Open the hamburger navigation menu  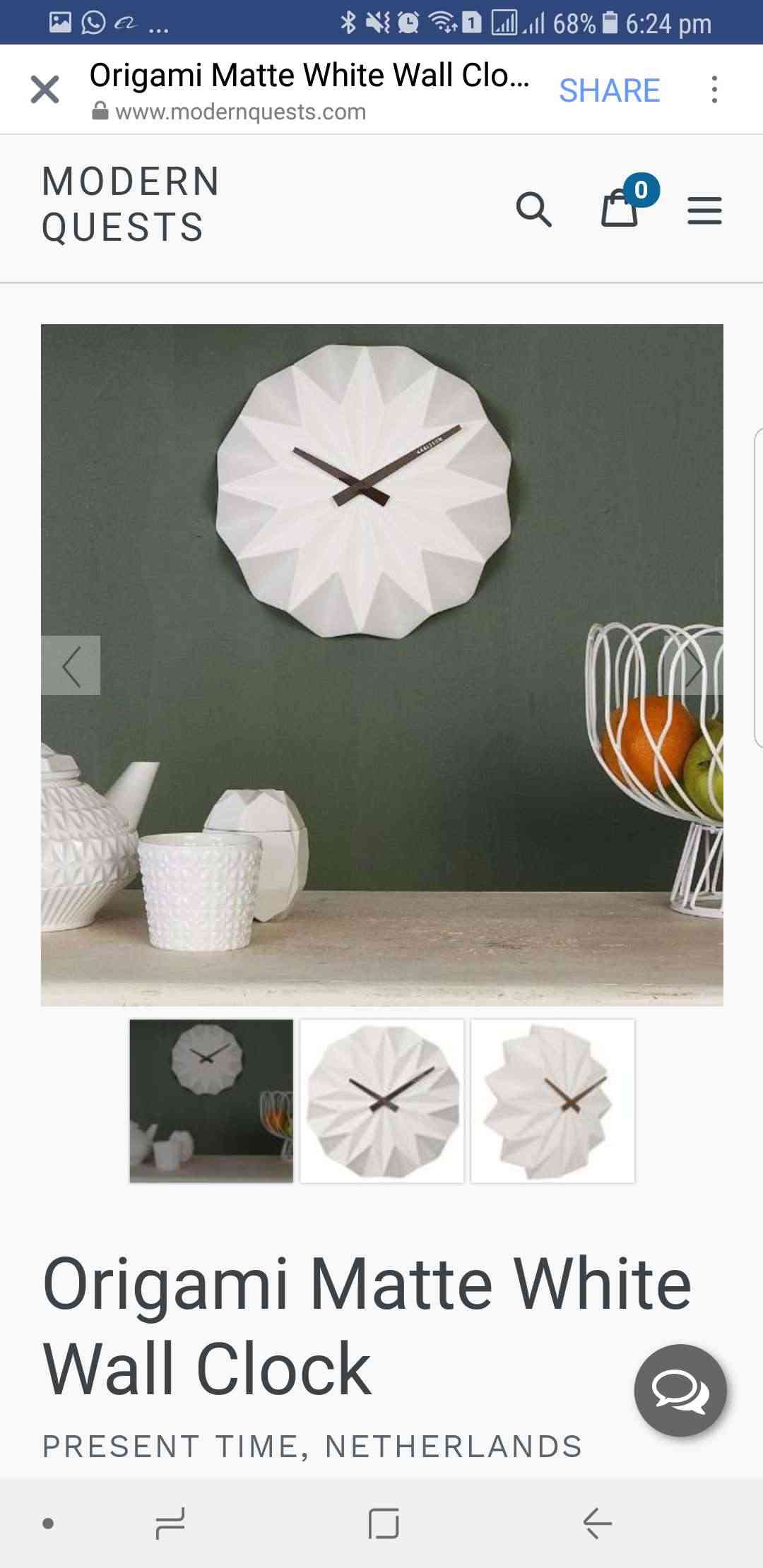704,210
